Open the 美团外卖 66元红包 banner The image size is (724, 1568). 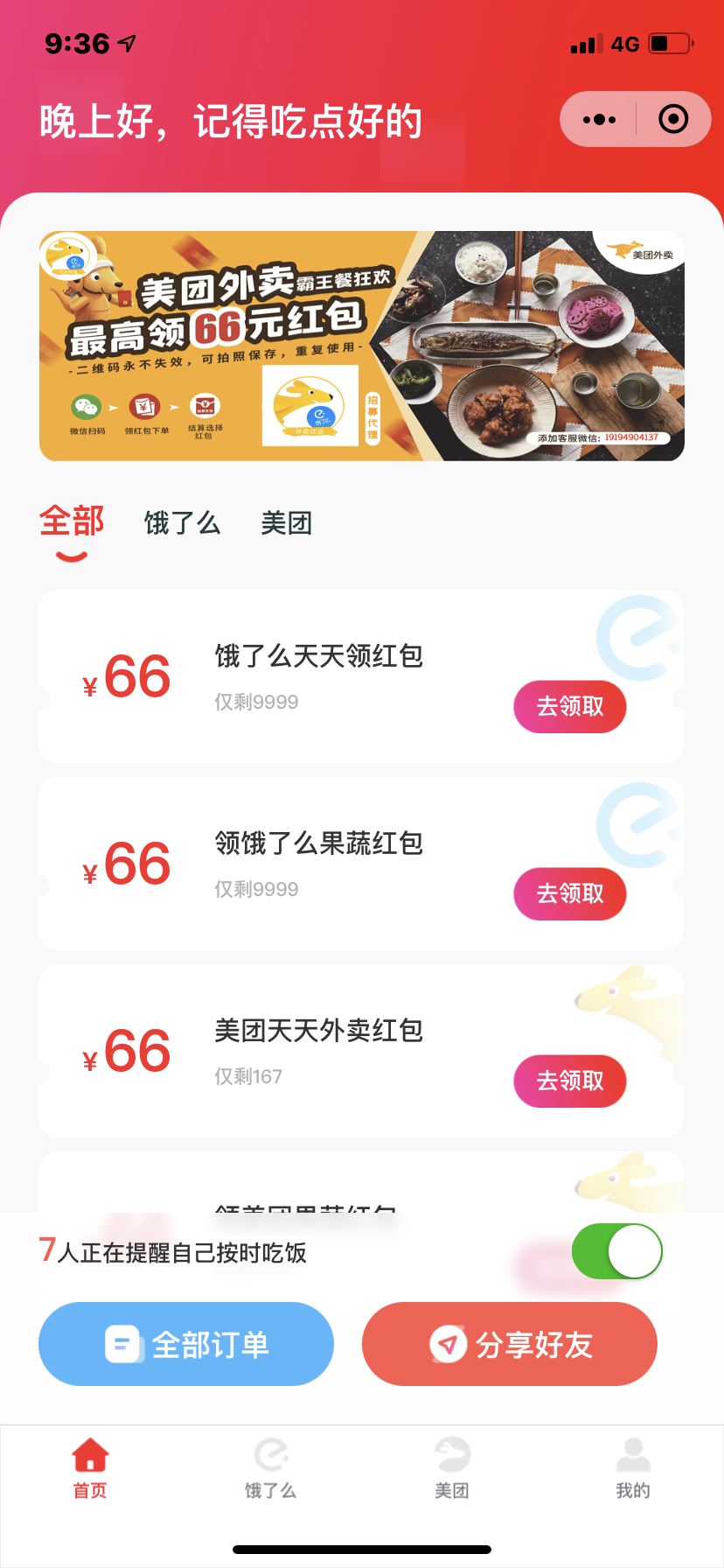click(x=362, y=346)
